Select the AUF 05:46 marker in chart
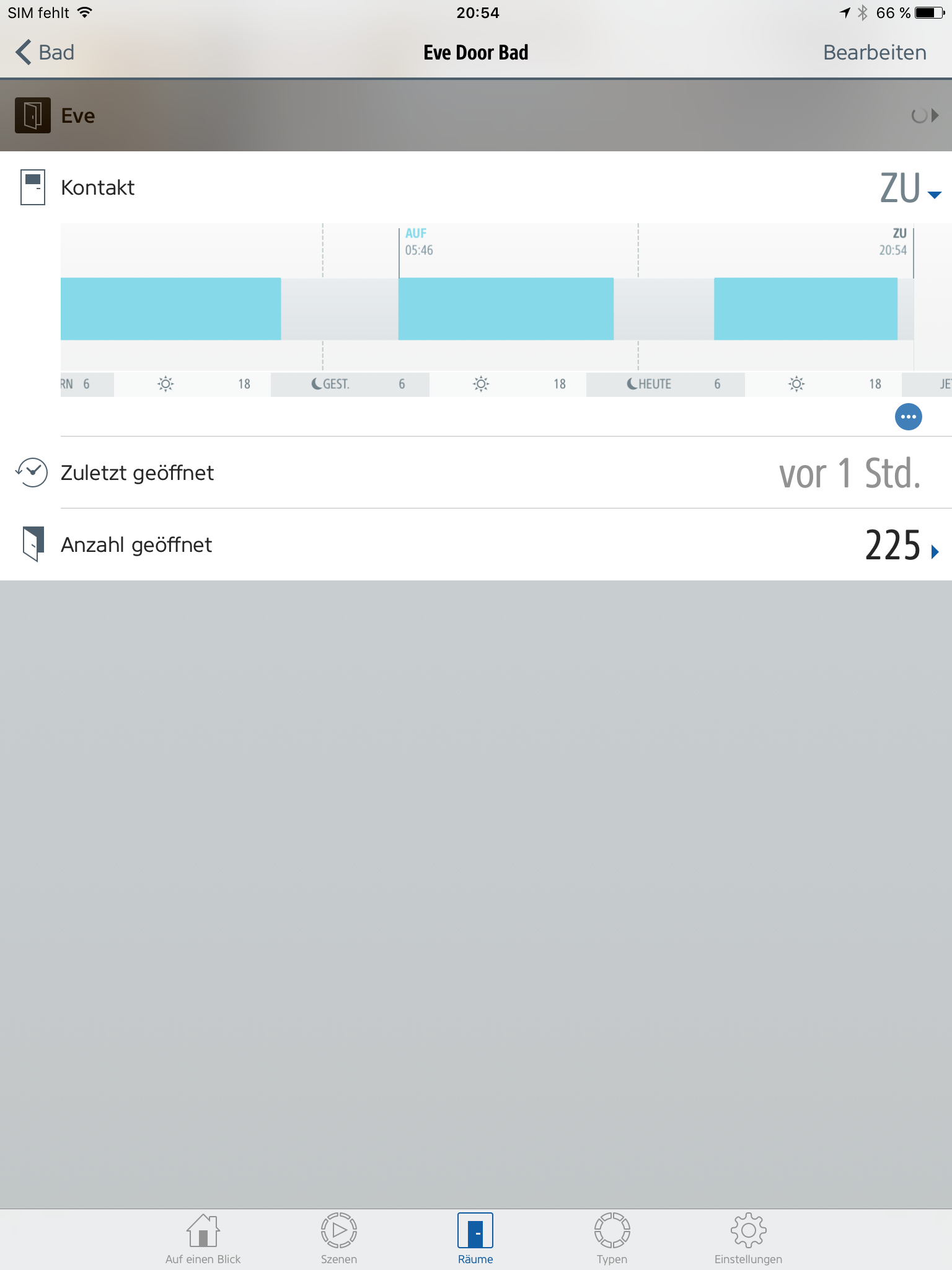 coord(418,242)
